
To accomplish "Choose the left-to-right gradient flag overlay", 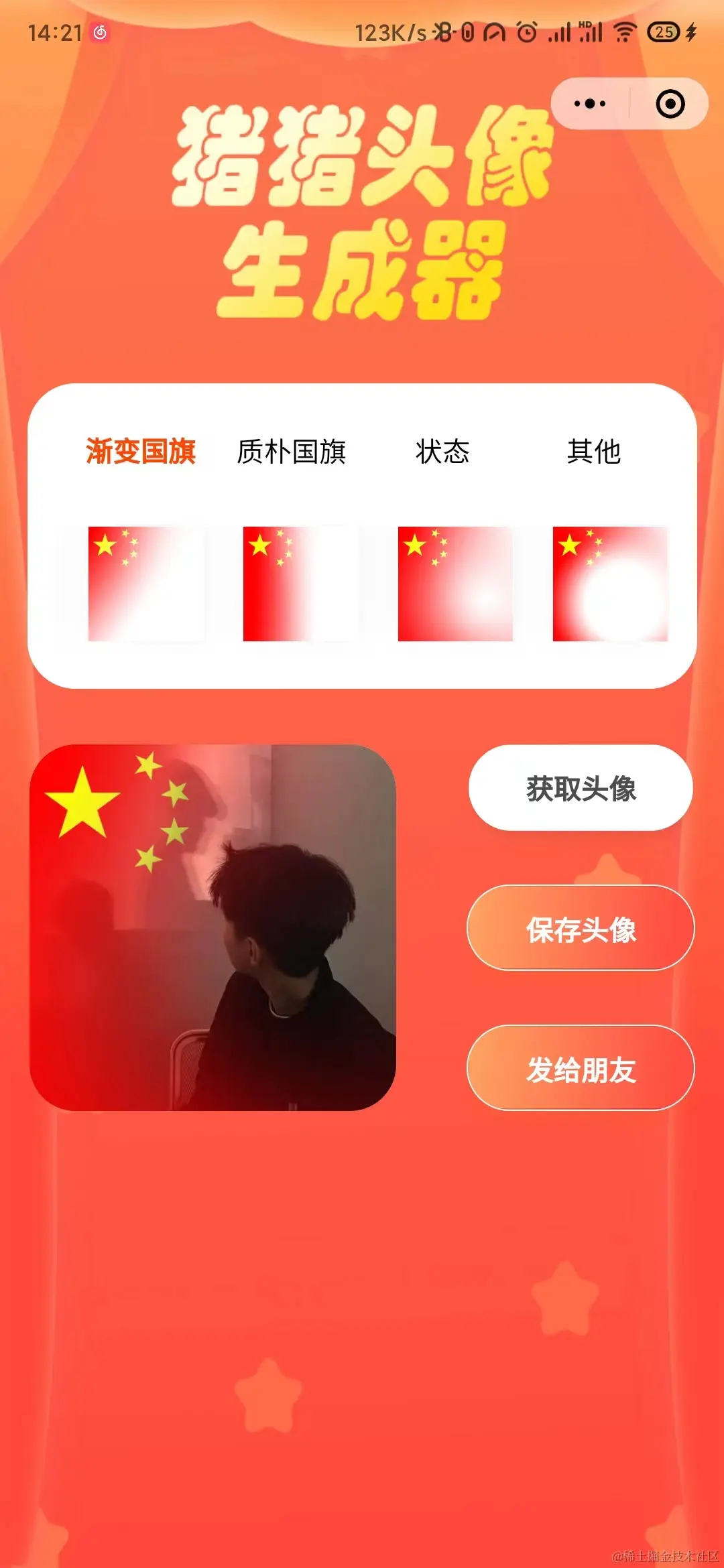I will click(x=300, y=584).
